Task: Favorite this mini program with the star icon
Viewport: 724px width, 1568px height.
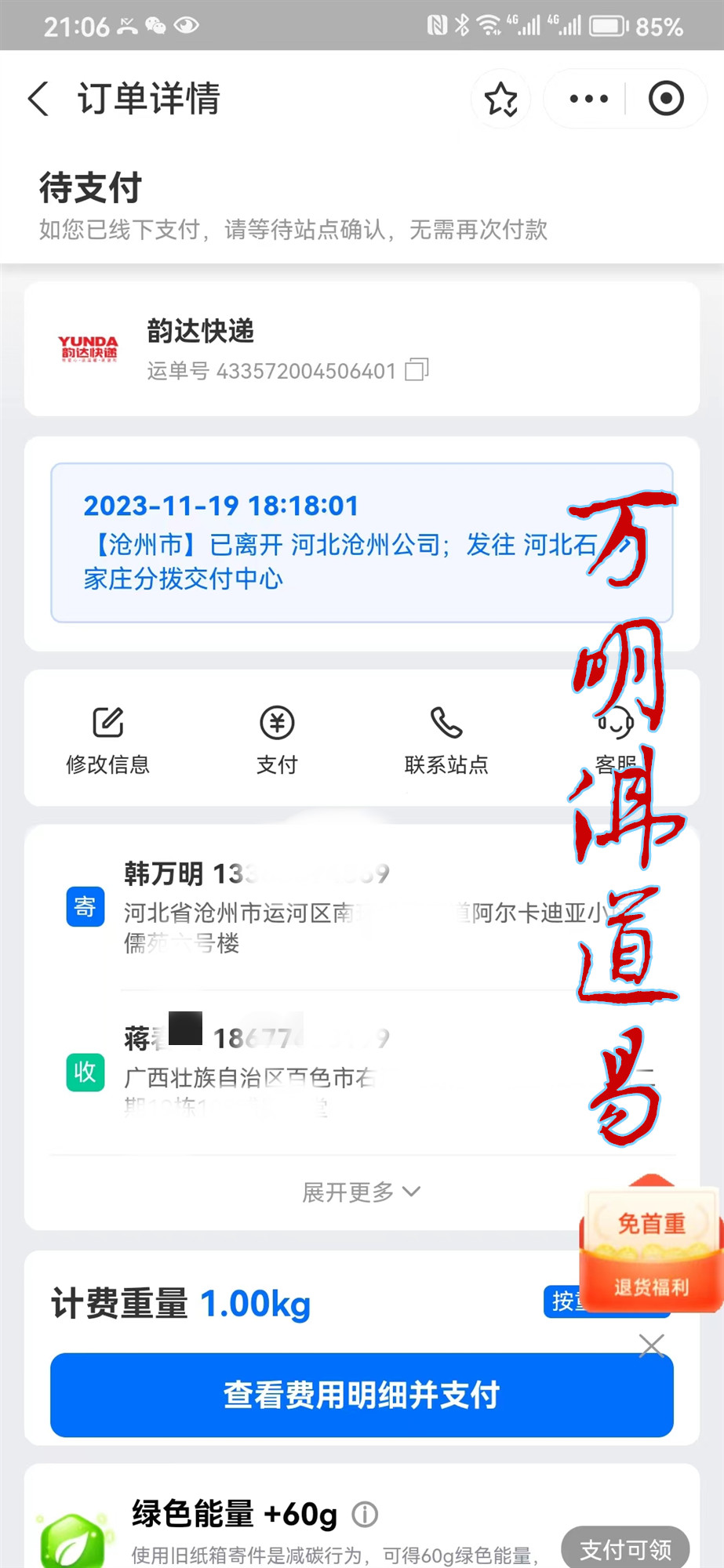Action: click(501, 99)
